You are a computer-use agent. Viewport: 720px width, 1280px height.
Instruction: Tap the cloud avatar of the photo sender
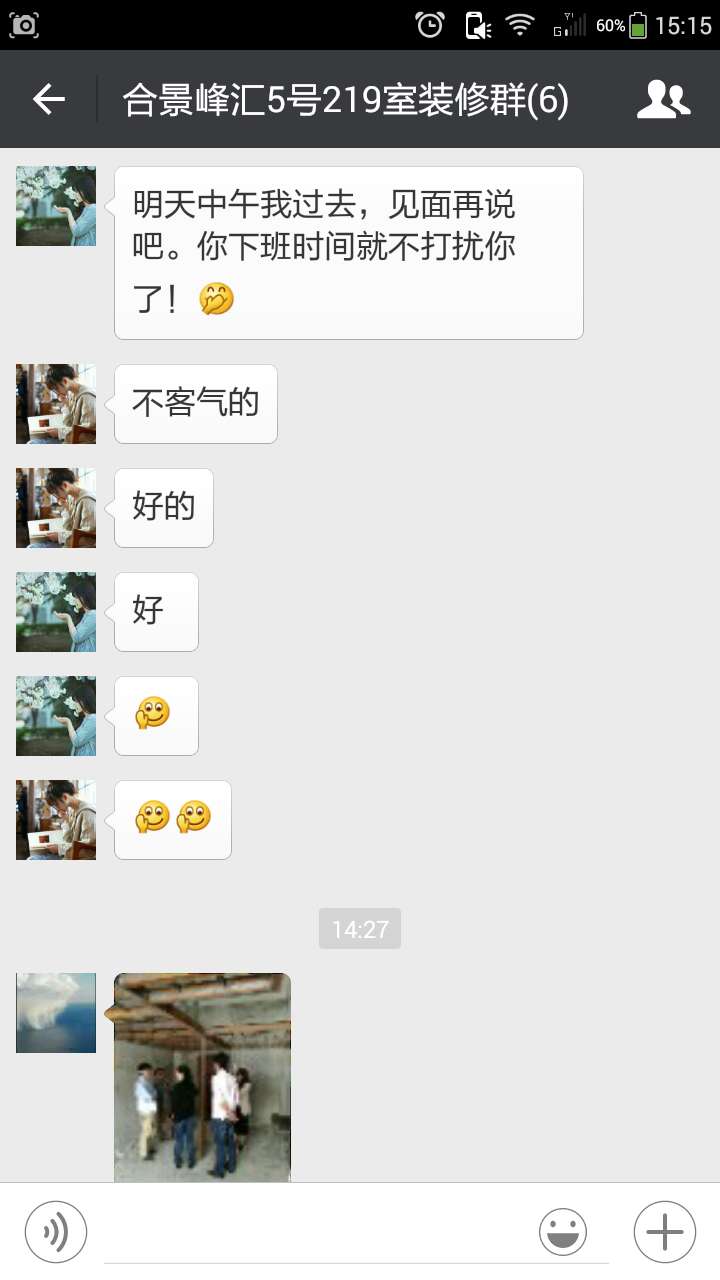[56, 1012]
